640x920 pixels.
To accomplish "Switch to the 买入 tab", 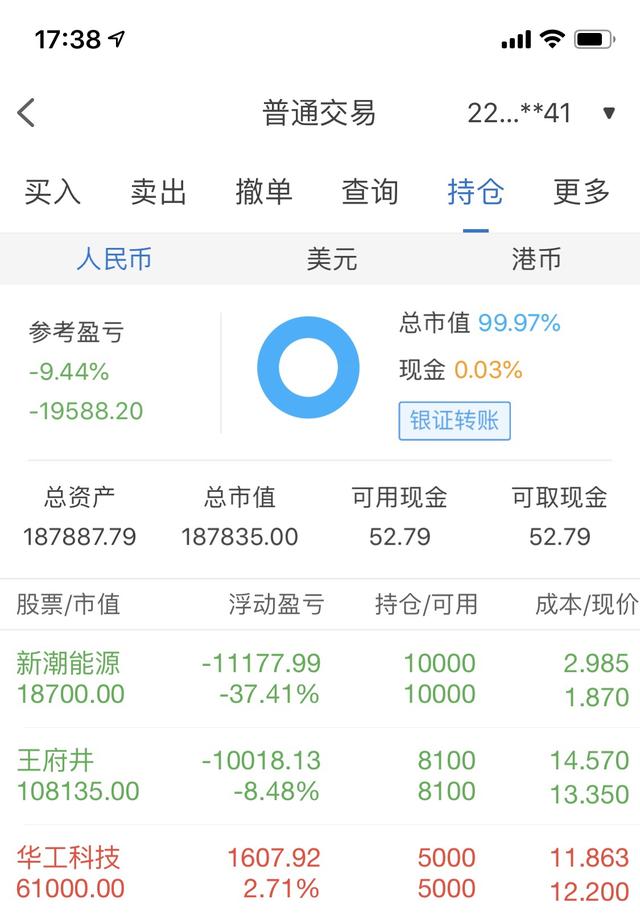I will (52, 192).
